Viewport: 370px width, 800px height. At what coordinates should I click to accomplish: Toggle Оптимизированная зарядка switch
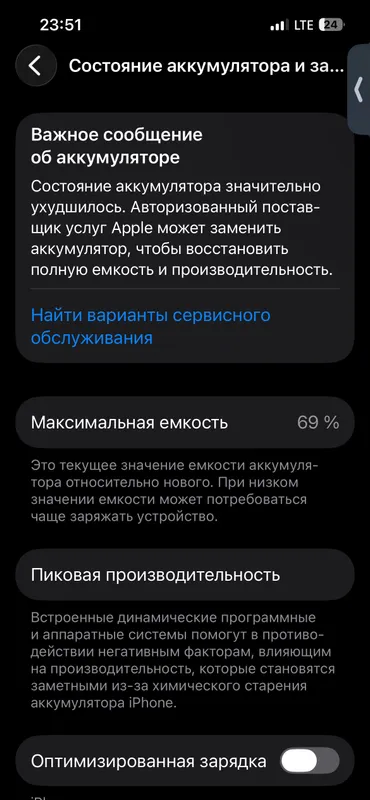[310, 762]
